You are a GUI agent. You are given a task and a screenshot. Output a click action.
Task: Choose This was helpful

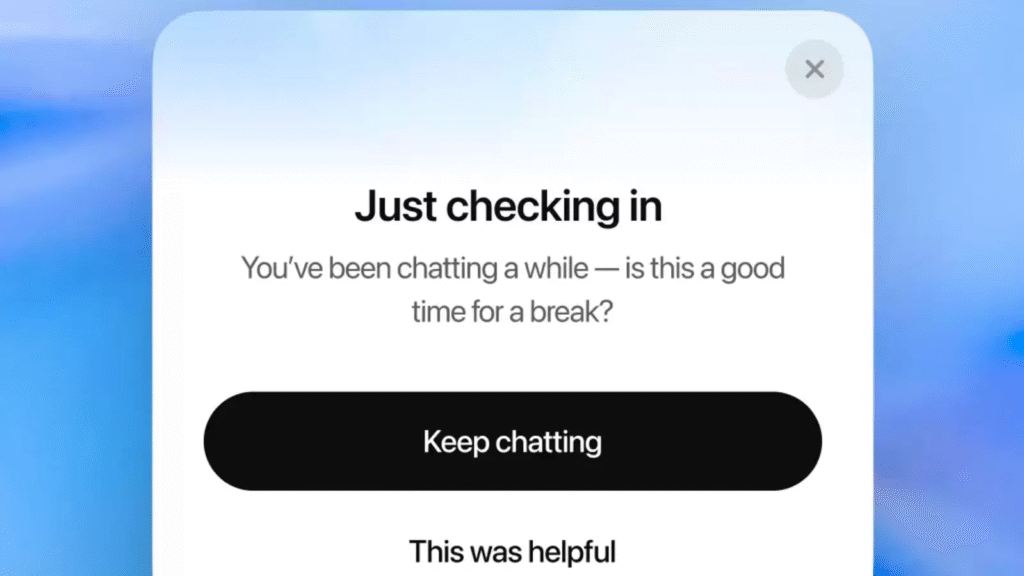click(x=512, y=551)
